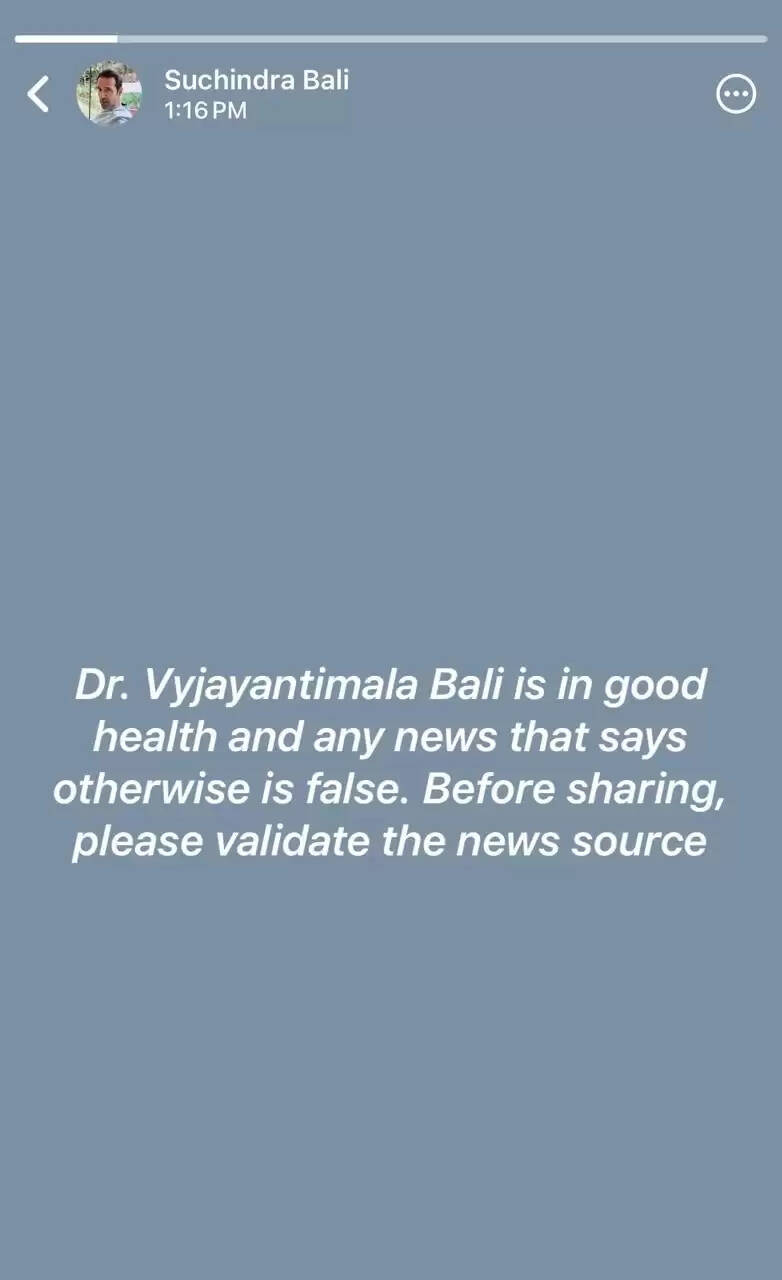Open the three-dot options menu
This screenshot has width=782, height=1280.
(x=736, y=95)
